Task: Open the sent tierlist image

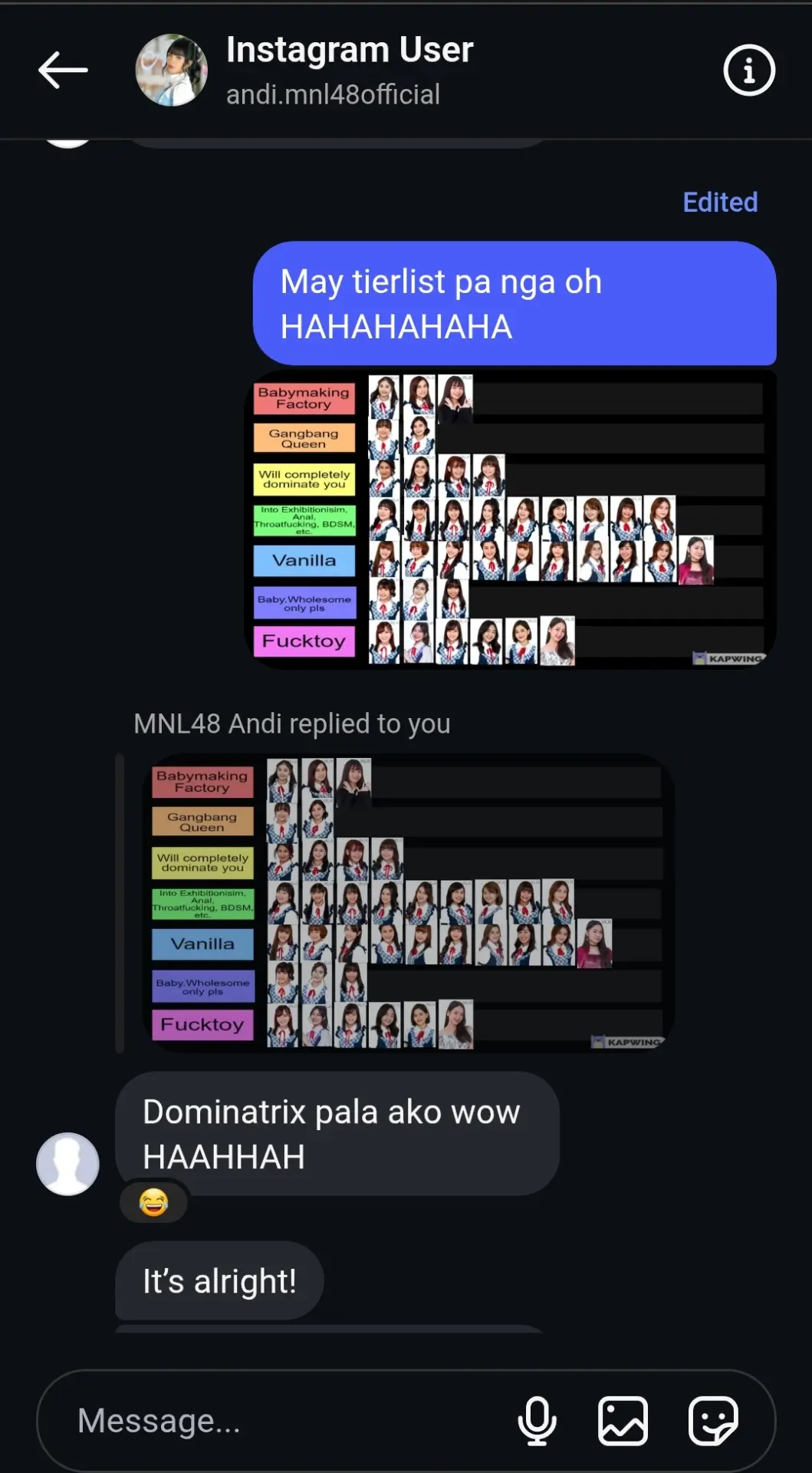Action: pyautogui.click(x=510, y=519)
